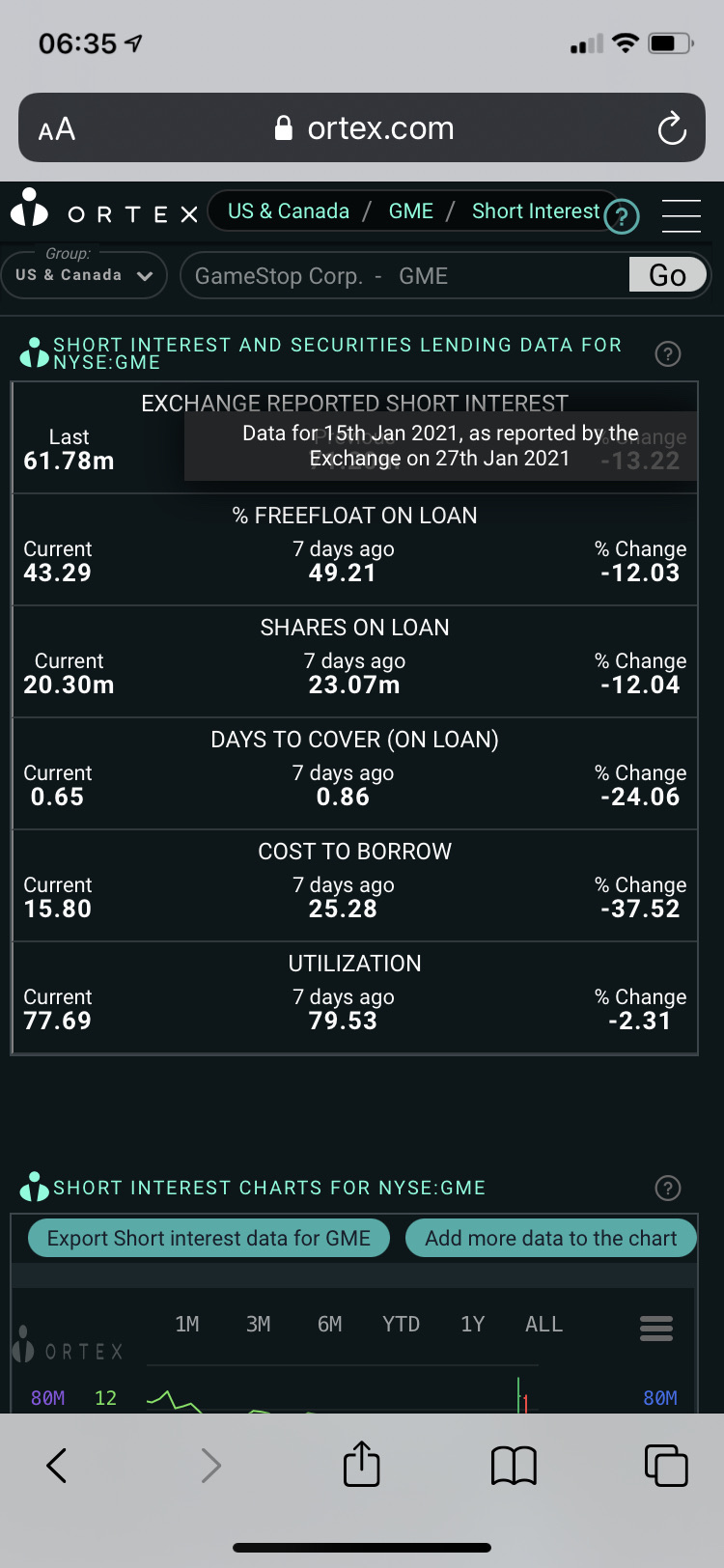Expand the US & Canada group dropdown
This screenshot has height=1568, width=724.
(x=84, y=275)
